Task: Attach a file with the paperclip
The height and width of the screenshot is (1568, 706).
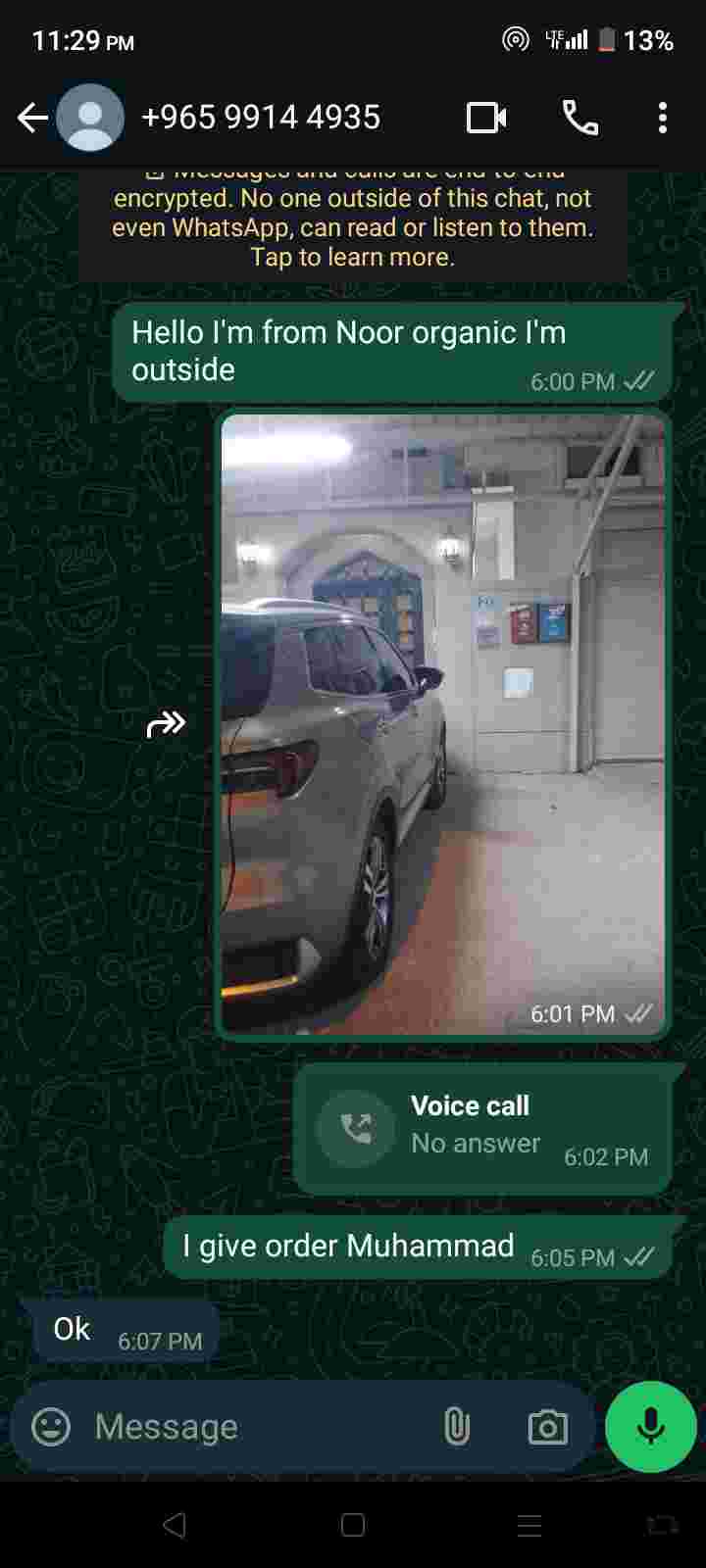Action: (457, 1427)
